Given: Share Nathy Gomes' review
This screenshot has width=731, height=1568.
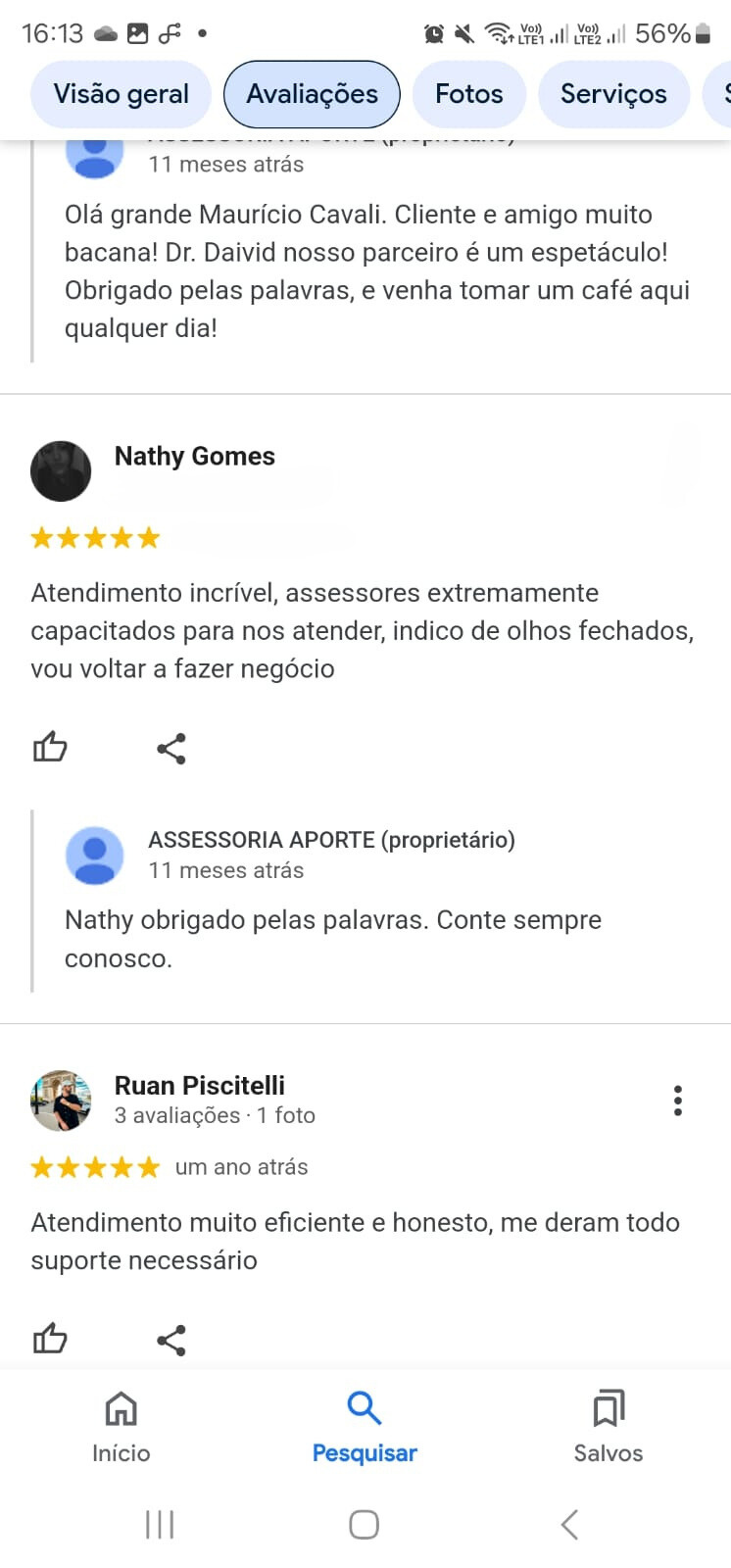Looking at the screenshot, I should pyautogui.click(x=171, y=749).
